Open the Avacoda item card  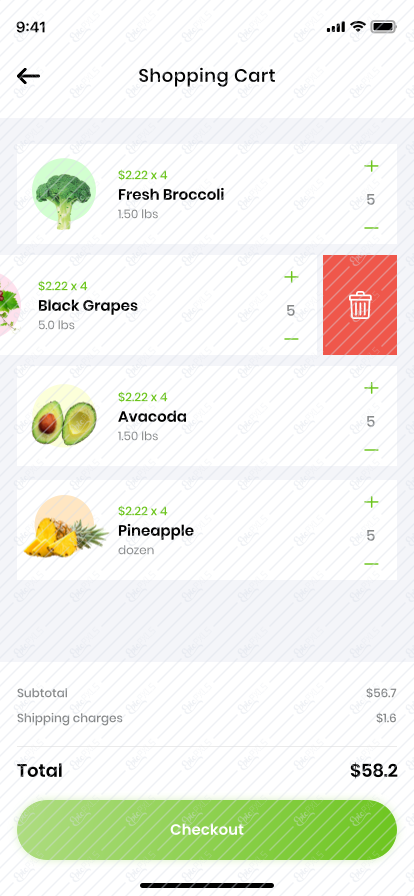206,416
